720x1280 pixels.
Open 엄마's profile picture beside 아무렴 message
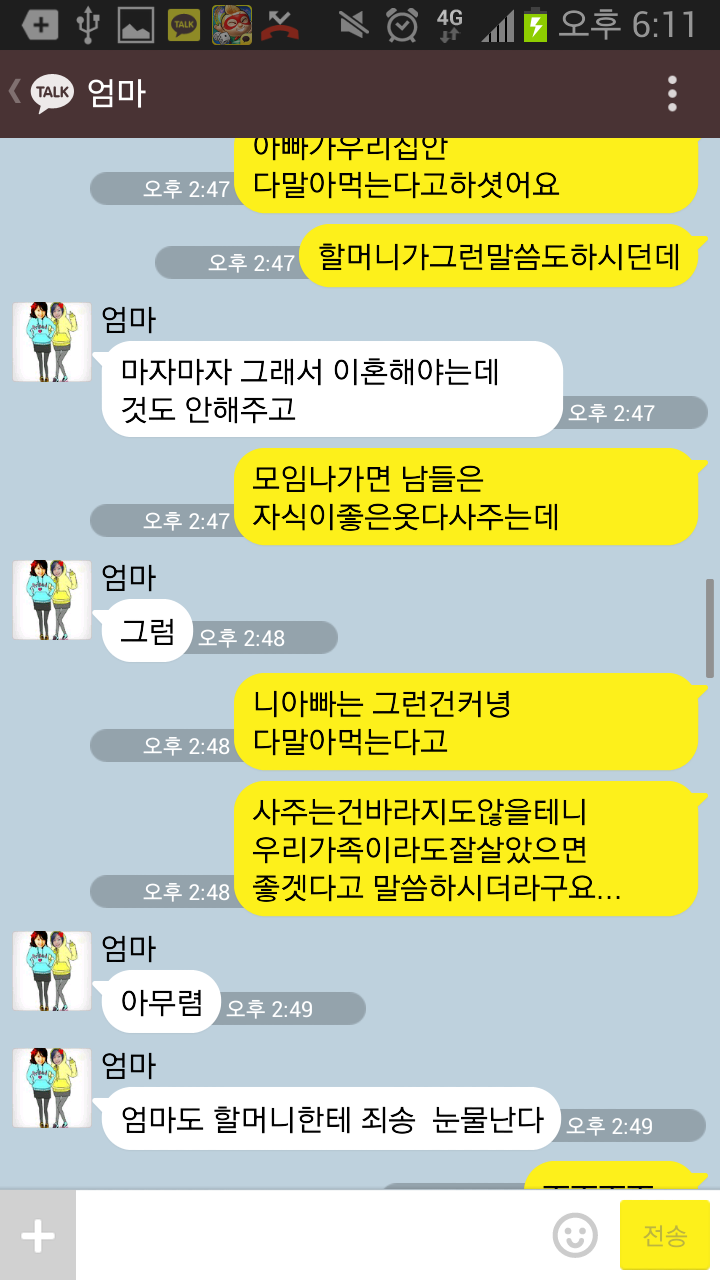click(52, 971)
